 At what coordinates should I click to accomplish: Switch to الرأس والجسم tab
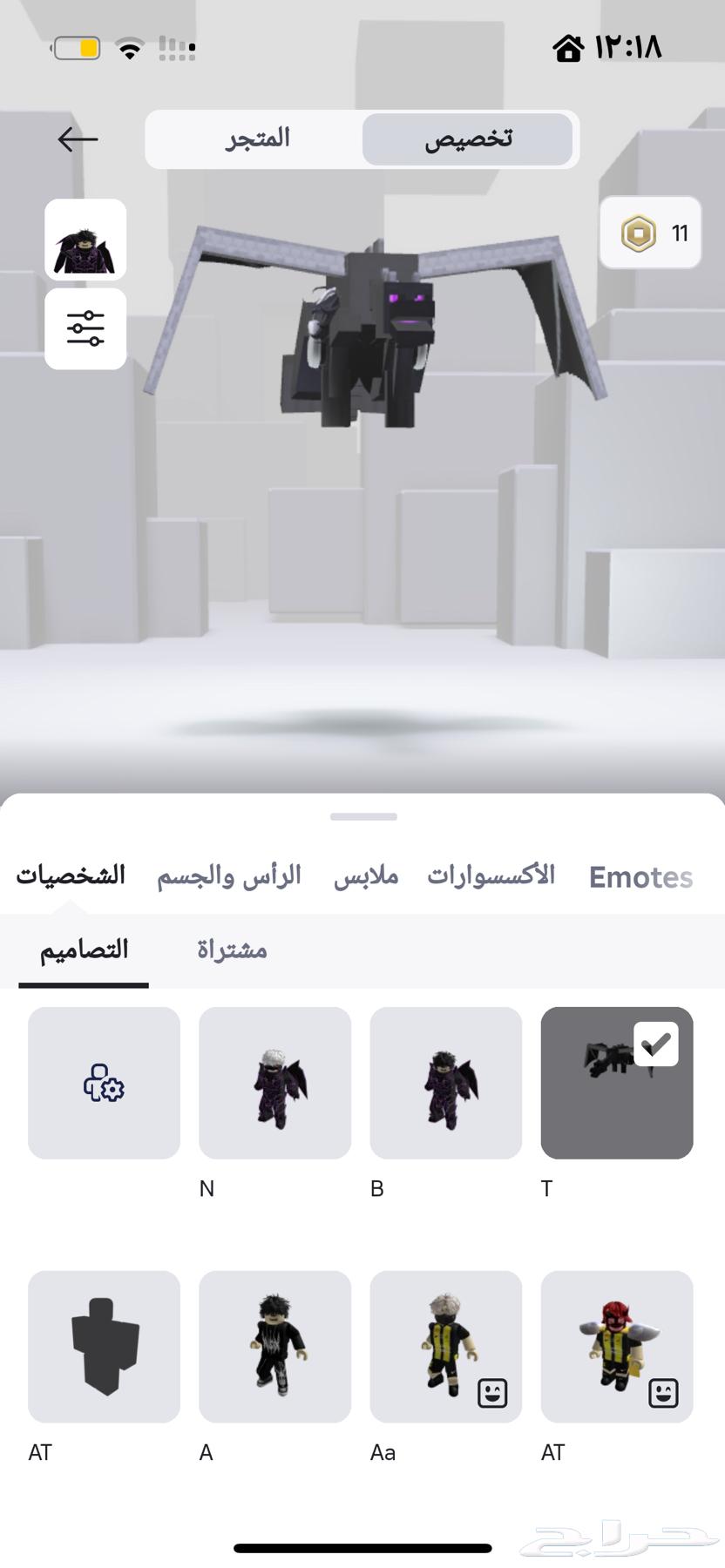click(x=229, y=875)
